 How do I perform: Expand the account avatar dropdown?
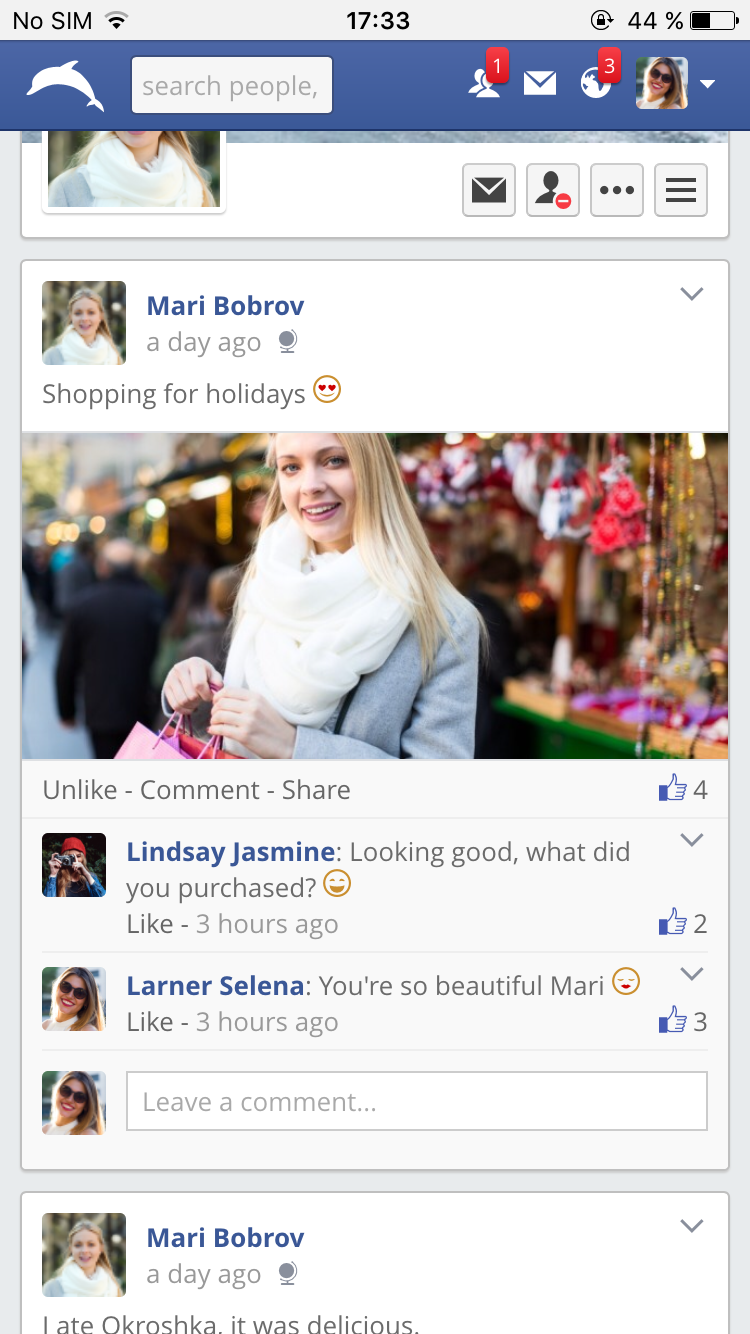(x=707, y=84)
